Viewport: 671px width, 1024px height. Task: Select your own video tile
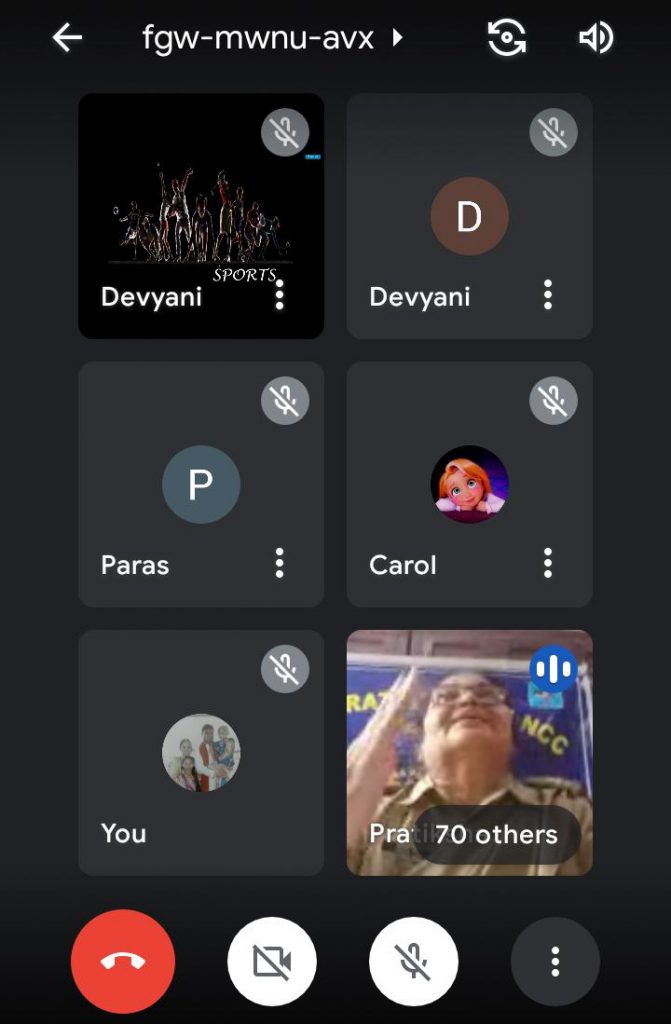point(201,752)
